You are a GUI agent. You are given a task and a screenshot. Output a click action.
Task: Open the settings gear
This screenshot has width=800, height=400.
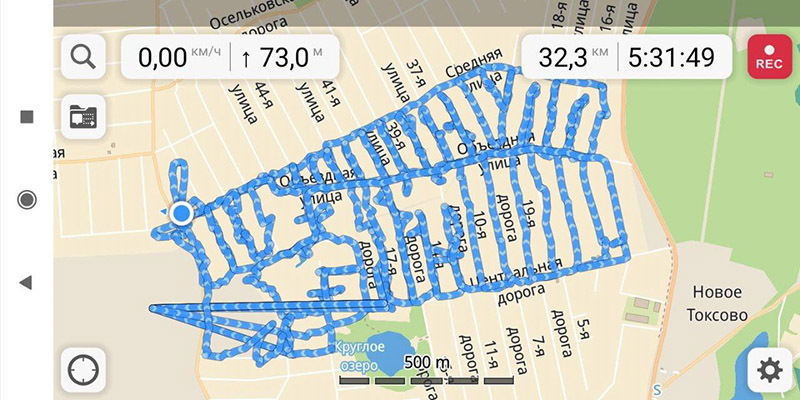tap(769, 370)
